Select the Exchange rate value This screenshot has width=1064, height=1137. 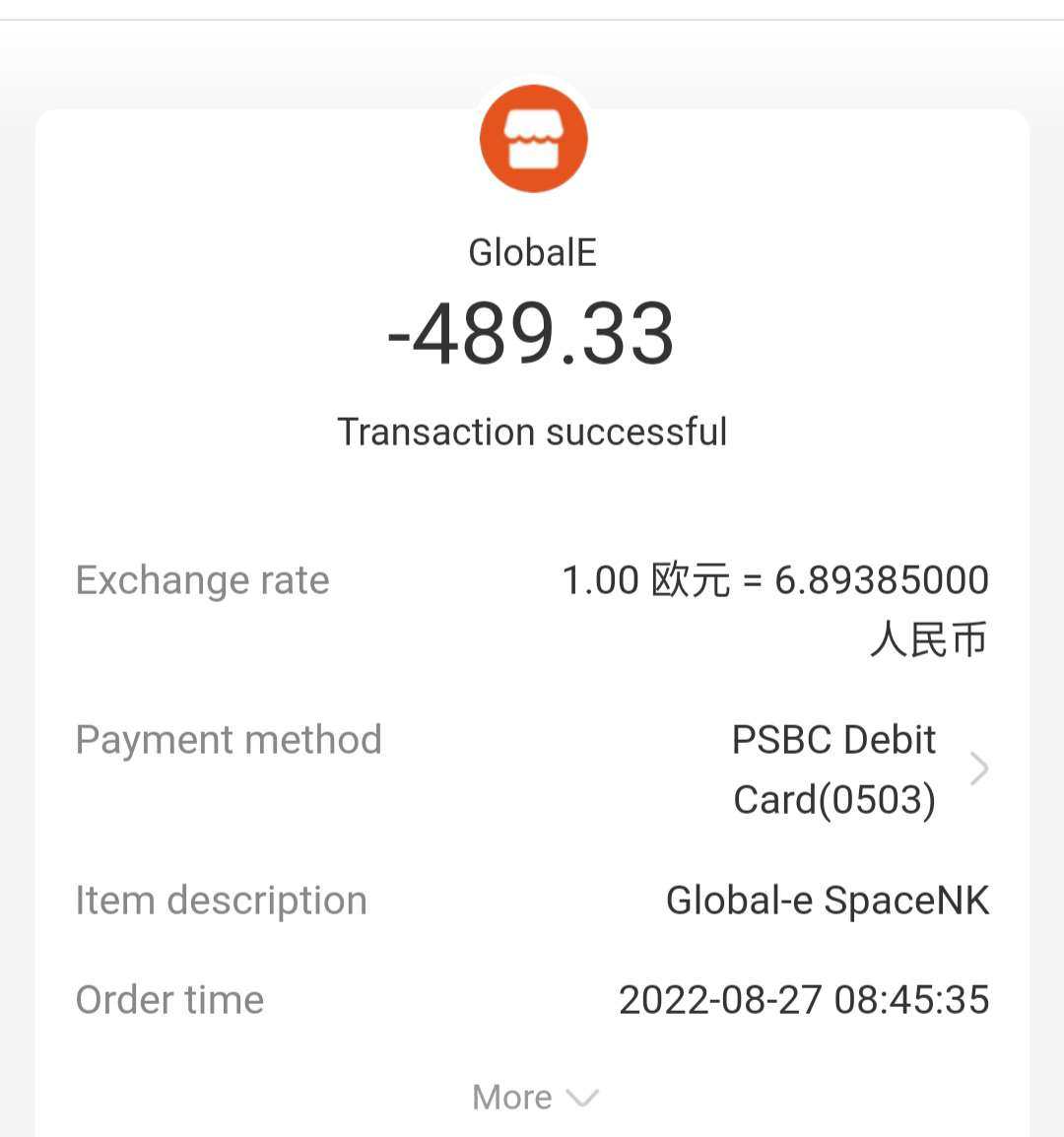tap(778, 580)
